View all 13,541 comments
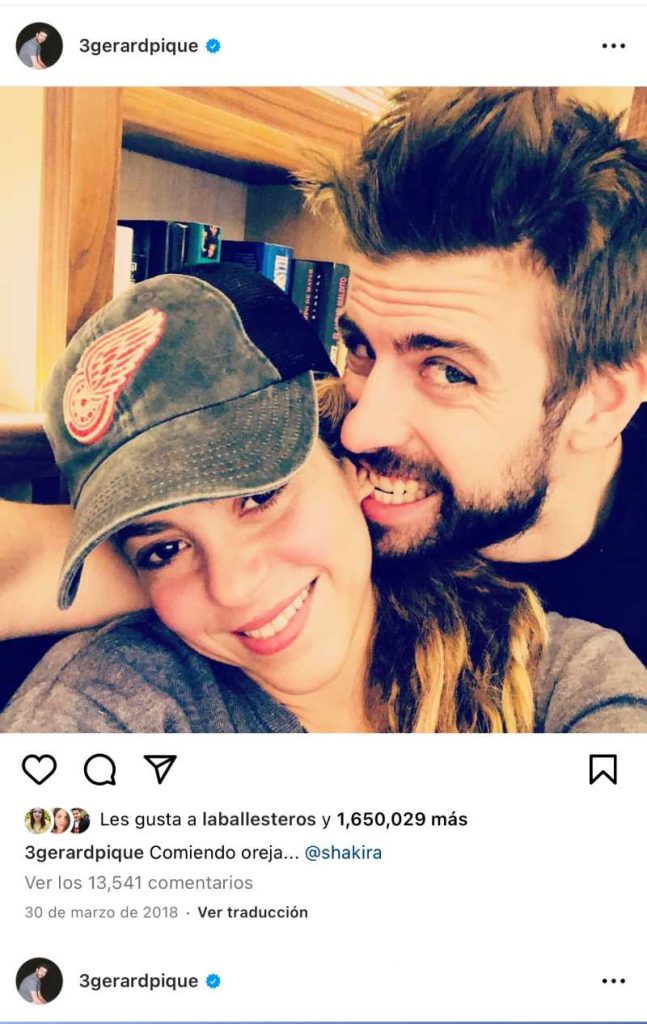Viewport: 647px width, 1024px height. click(138, 883)
